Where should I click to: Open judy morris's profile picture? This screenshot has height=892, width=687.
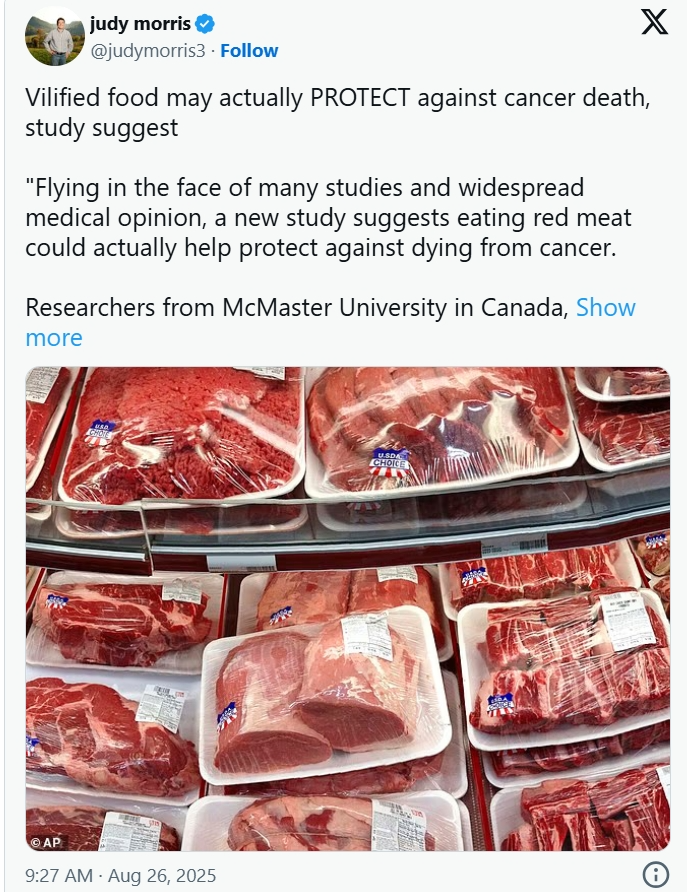click(54, 37)
